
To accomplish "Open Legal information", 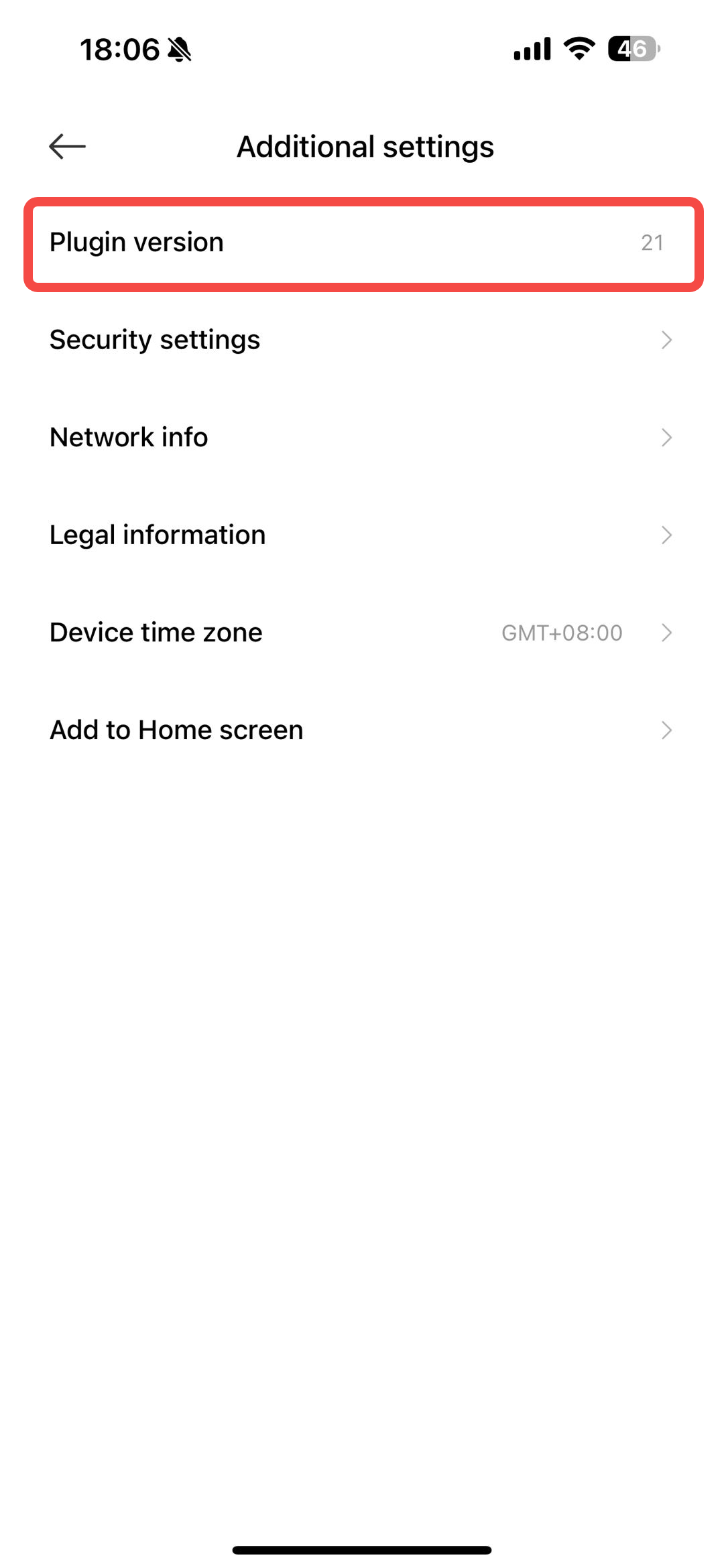I will 362,535.
